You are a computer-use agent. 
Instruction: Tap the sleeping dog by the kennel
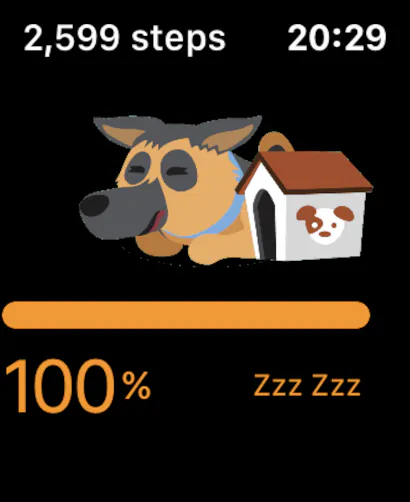tap(225, 190)
